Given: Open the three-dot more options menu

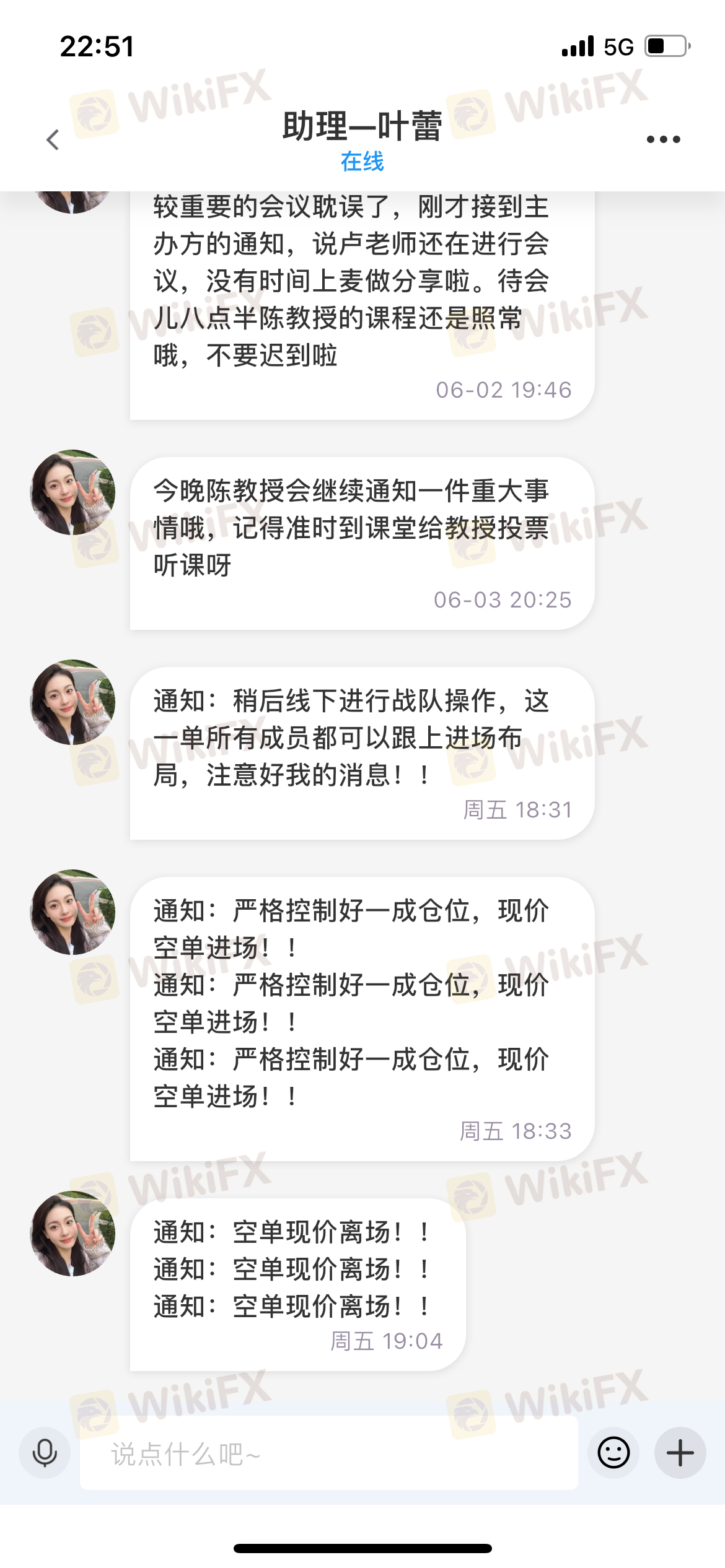Looking at the screenshot, I should point(663,139).
